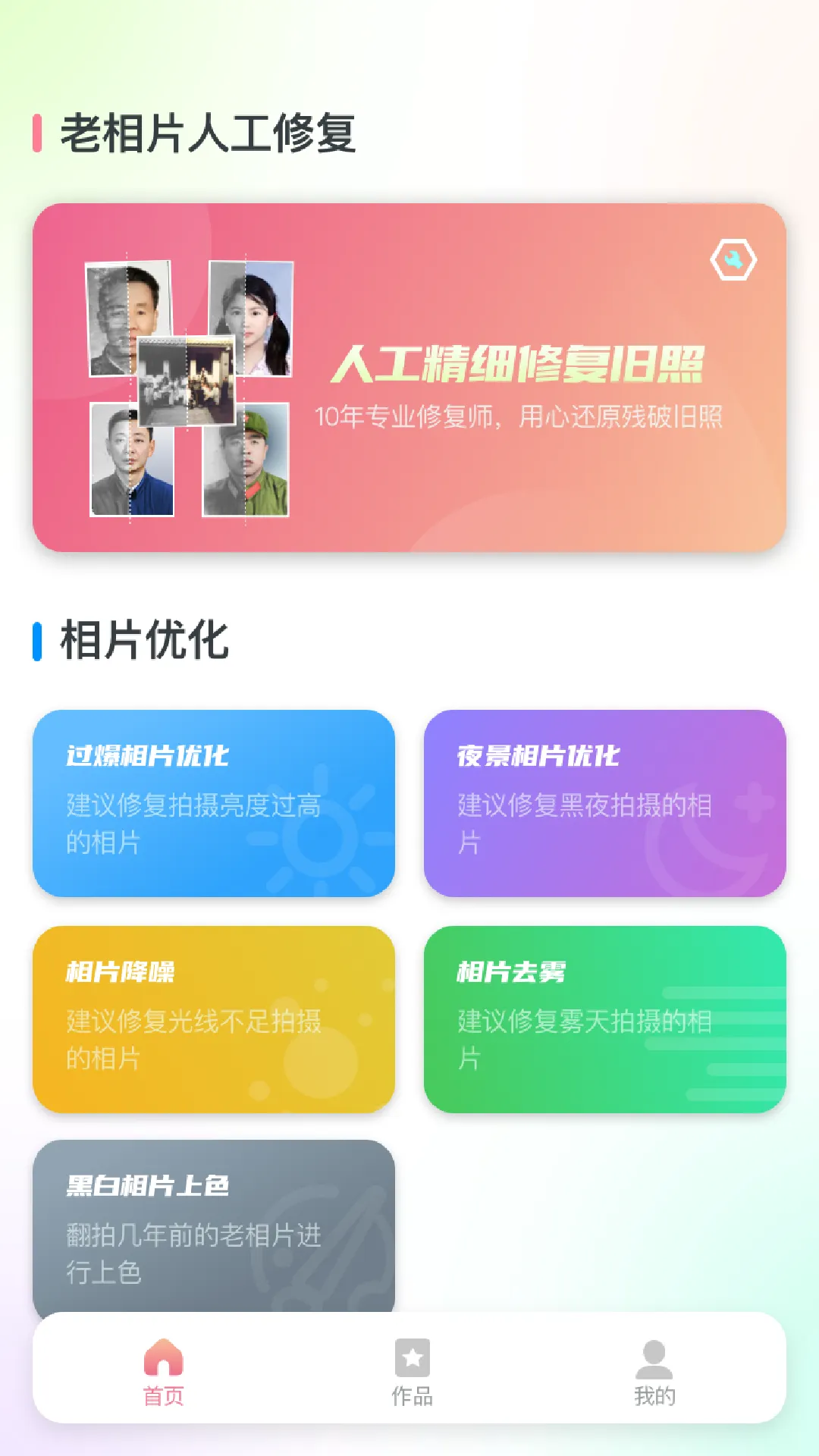Select 夜景相片优化 card
The height and width of the screenshot is (1456, 819).
604,803
